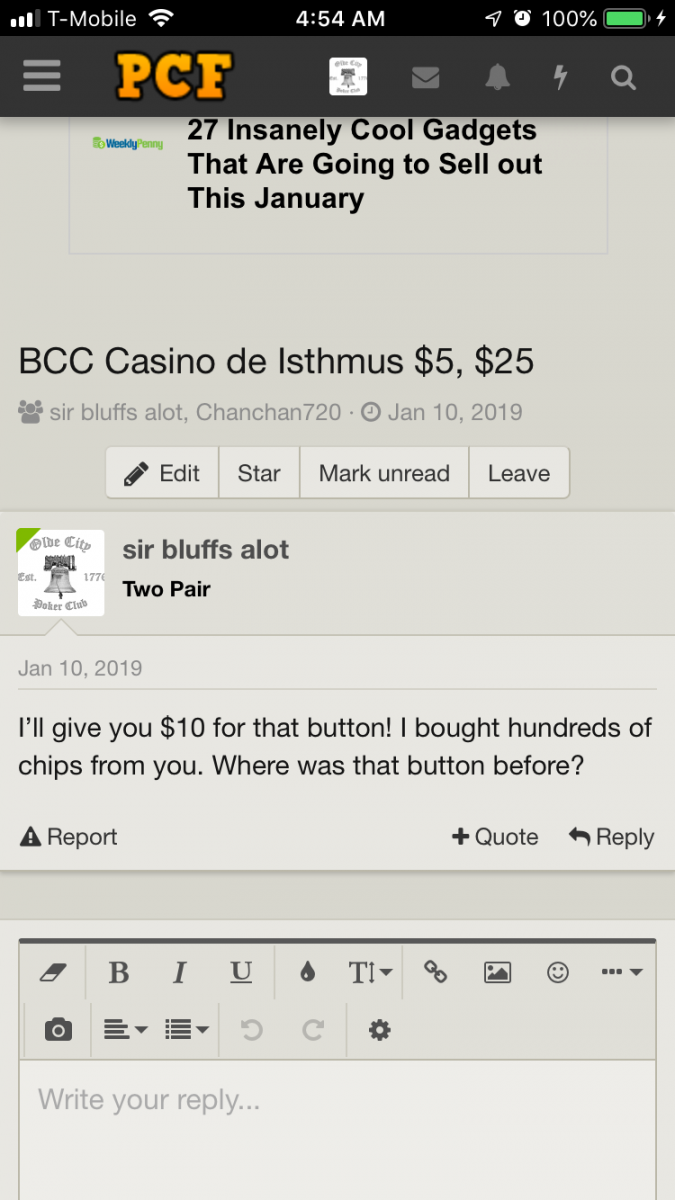Open the hamburger menu

pos(41,76)
